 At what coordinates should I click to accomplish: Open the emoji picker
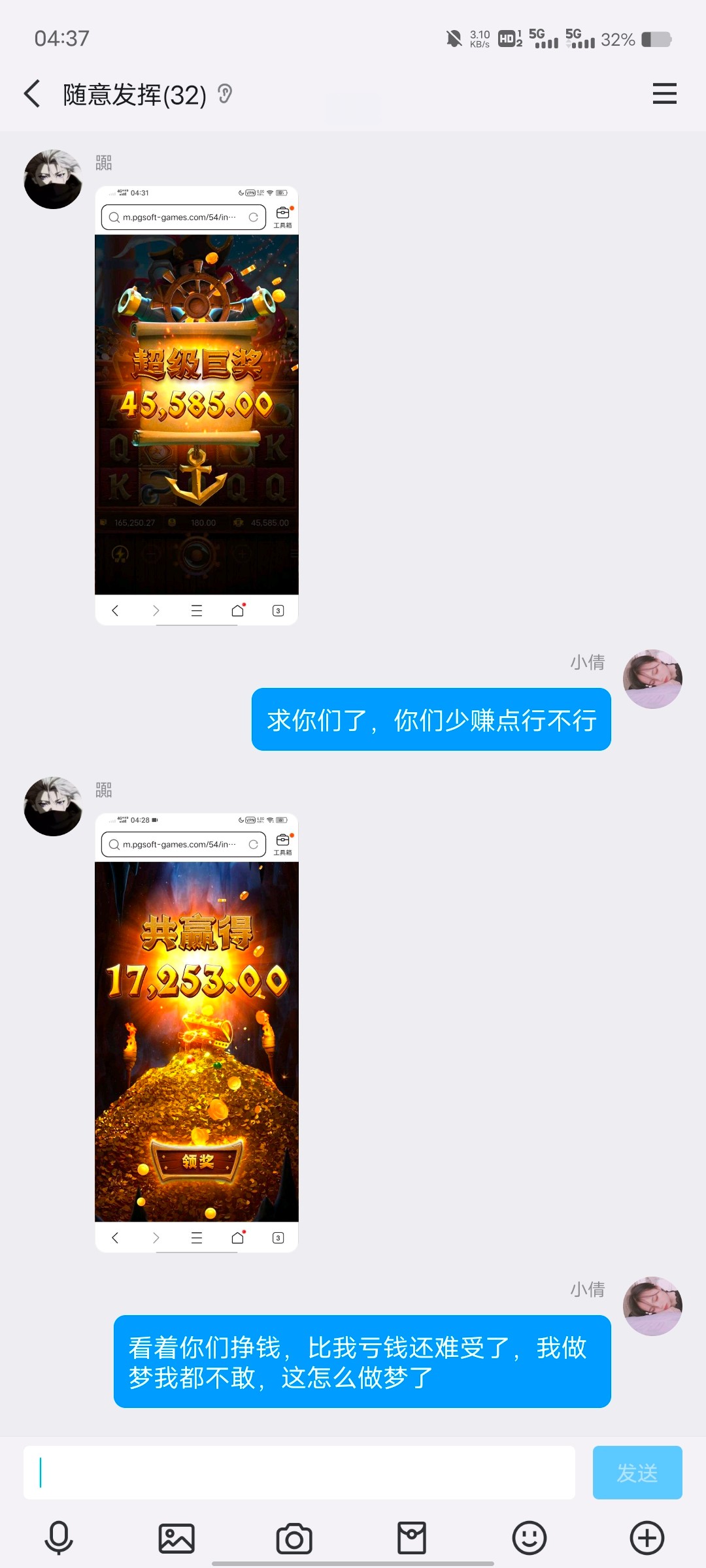[529, 1538]
